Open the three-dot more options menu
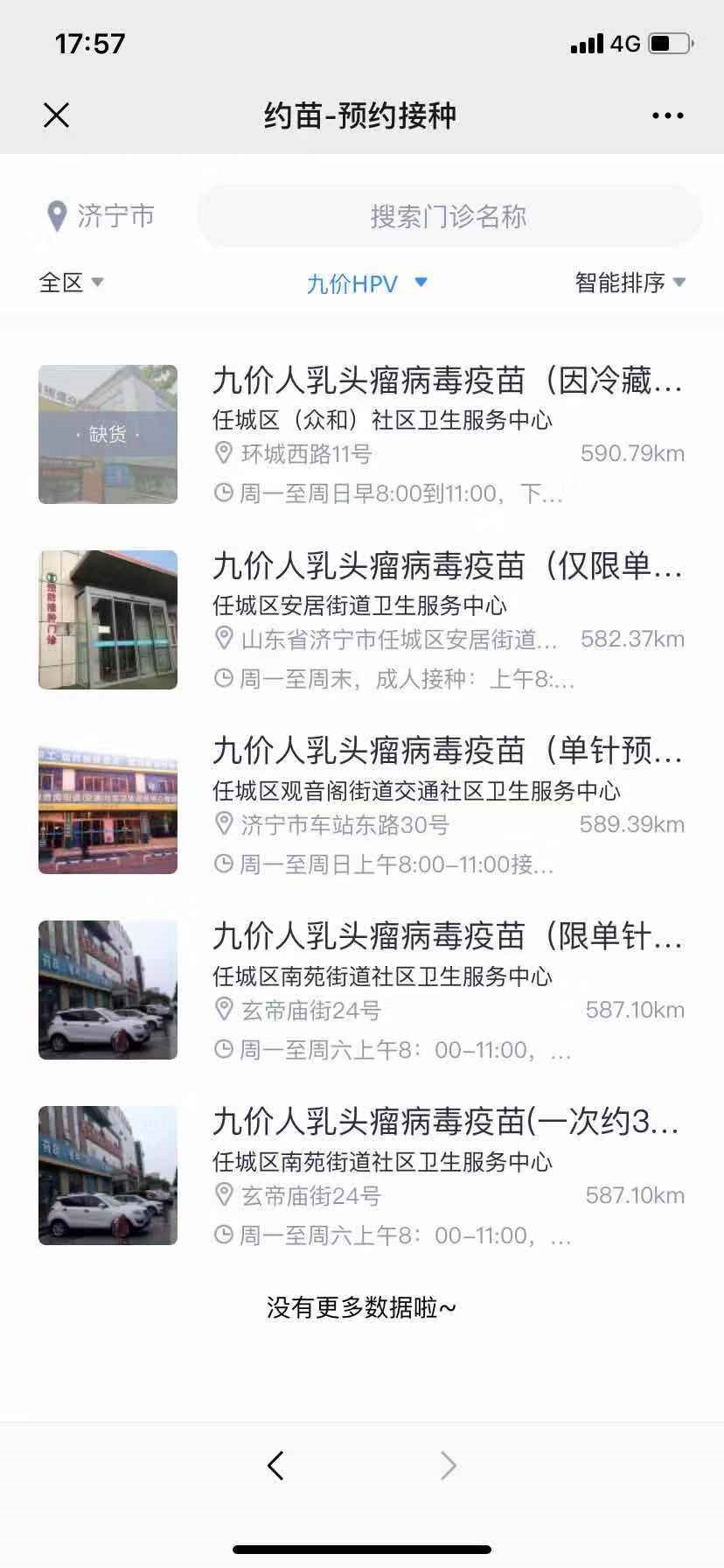Image resolution: width=724 pixels, height=1568 pixels. pos(667,115)
